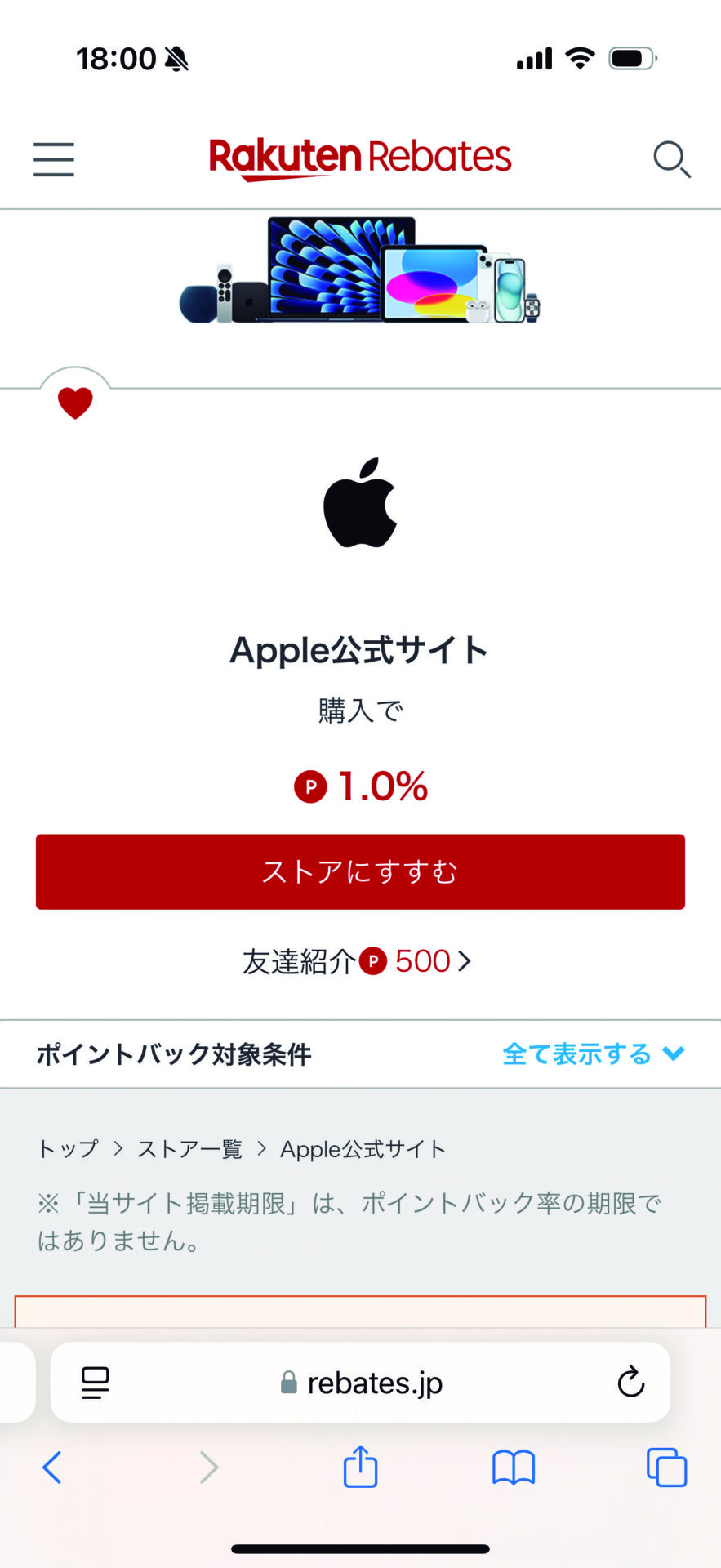Open Safari tabs overview
Screen dimensions: 721x1568
666,1468
